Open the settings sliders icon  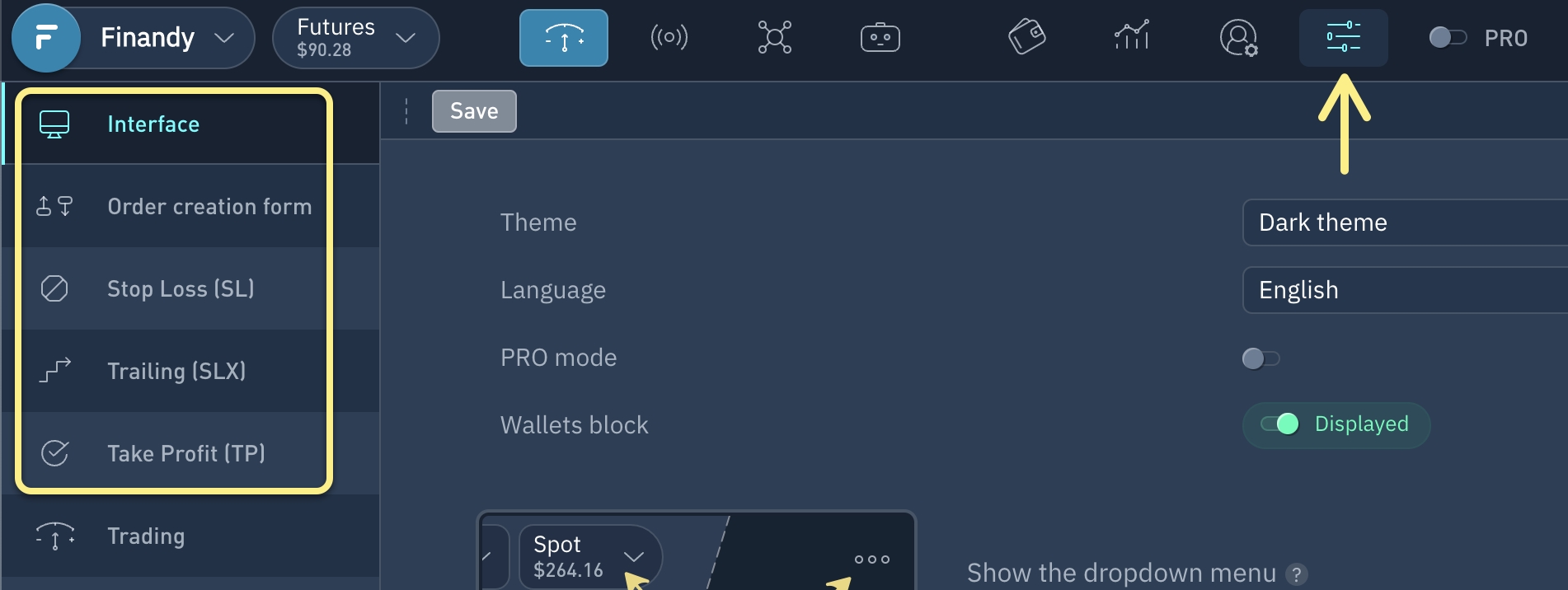tap(1343, 38)
